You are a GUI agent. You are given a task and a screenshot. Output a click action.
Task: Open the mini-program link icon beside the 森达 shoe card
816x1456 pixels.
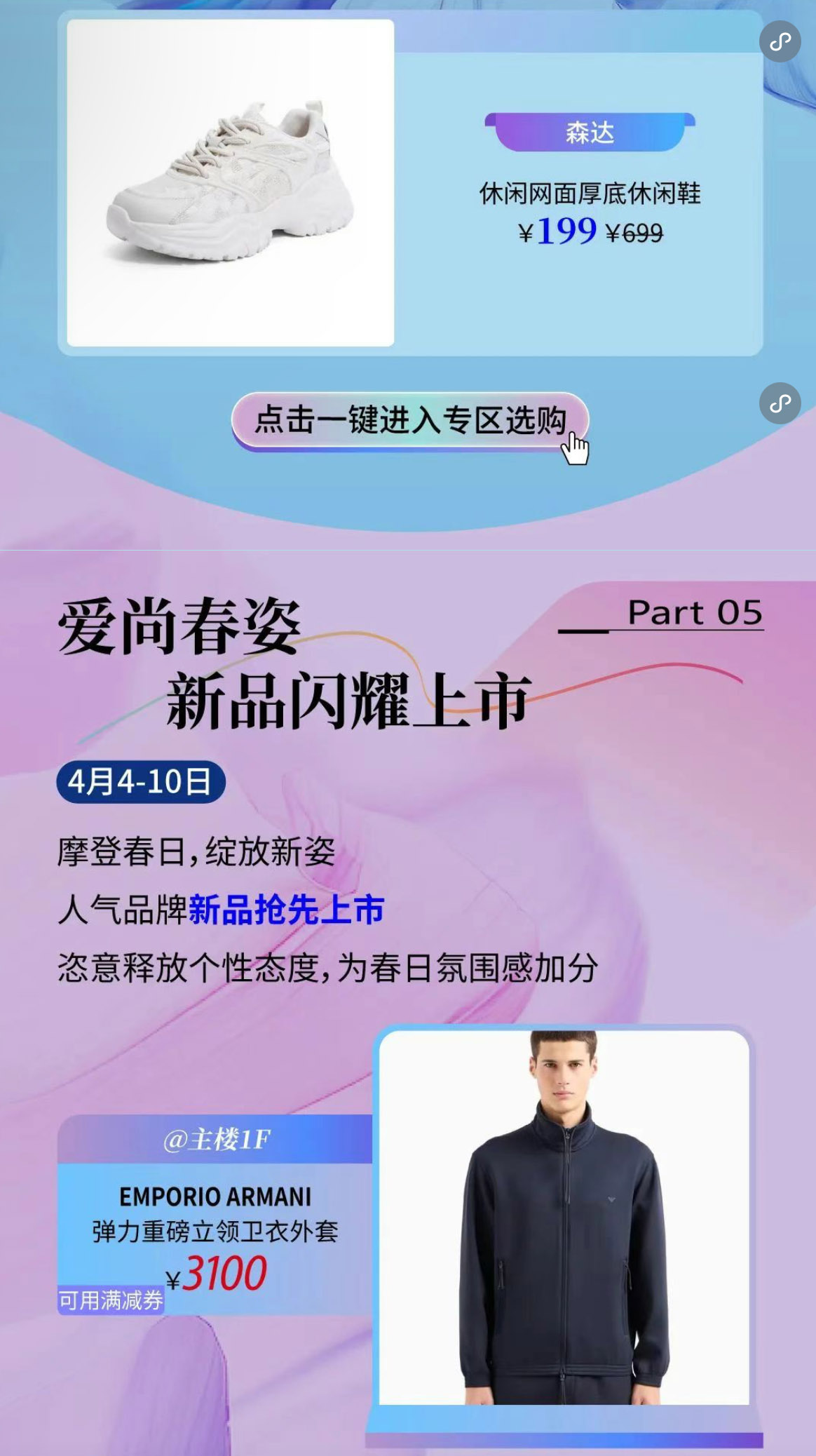780,42
